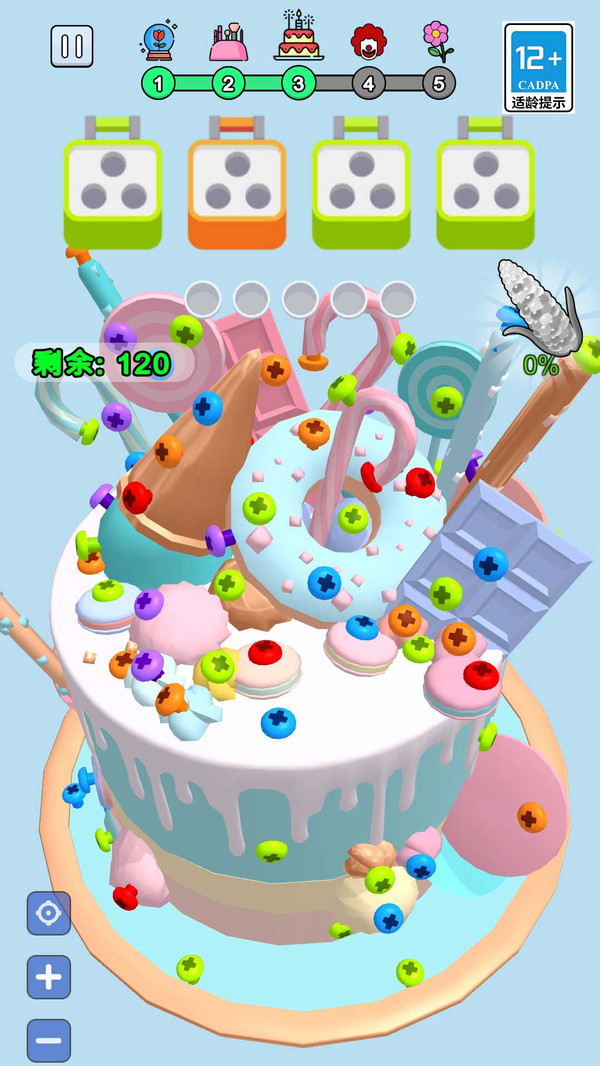600x1066 pixels.
Task: Tap the purple screw on the pink lollipop
Action: point(120,337)
